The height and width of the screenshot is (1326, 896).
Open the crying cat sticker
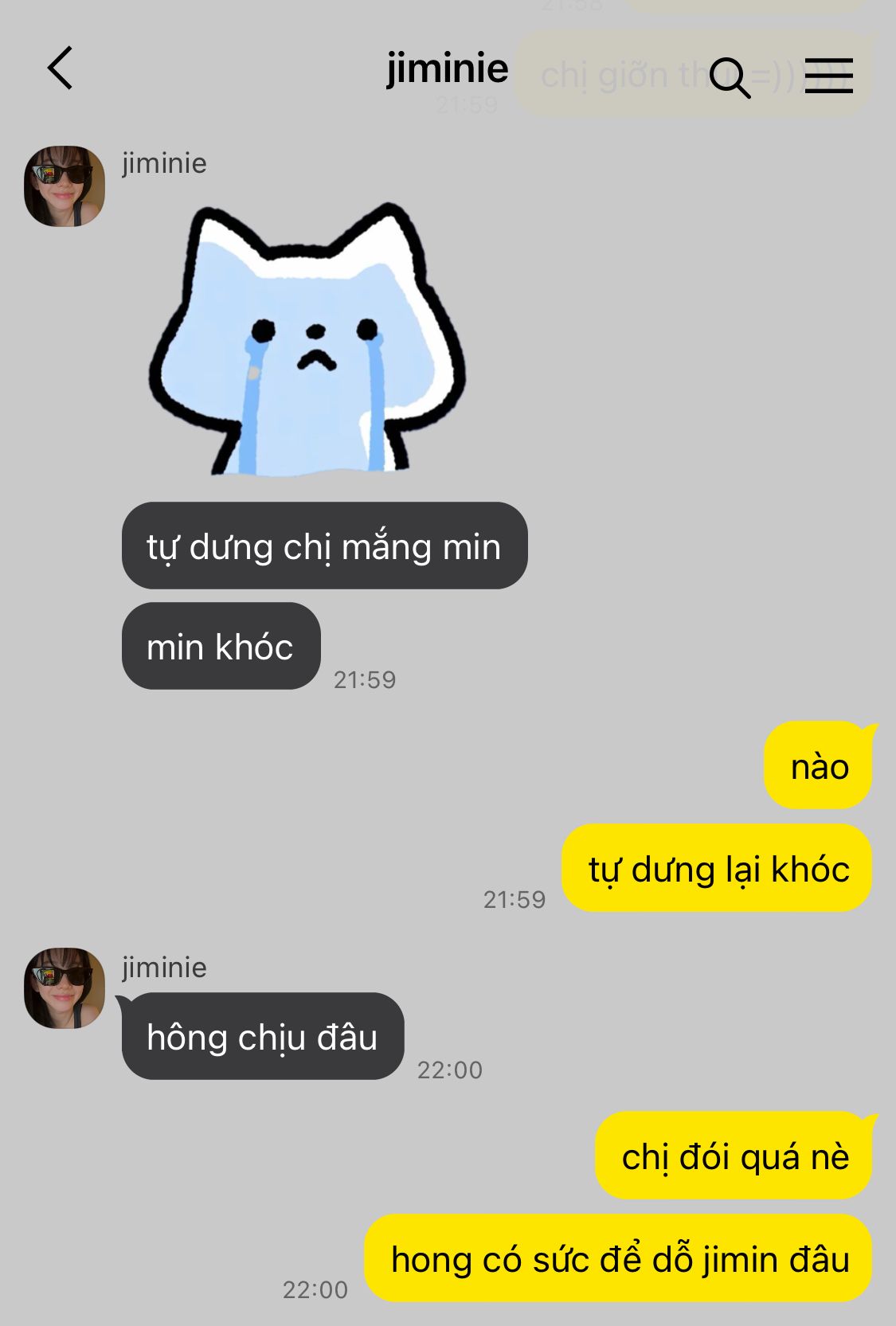(307, 341)
